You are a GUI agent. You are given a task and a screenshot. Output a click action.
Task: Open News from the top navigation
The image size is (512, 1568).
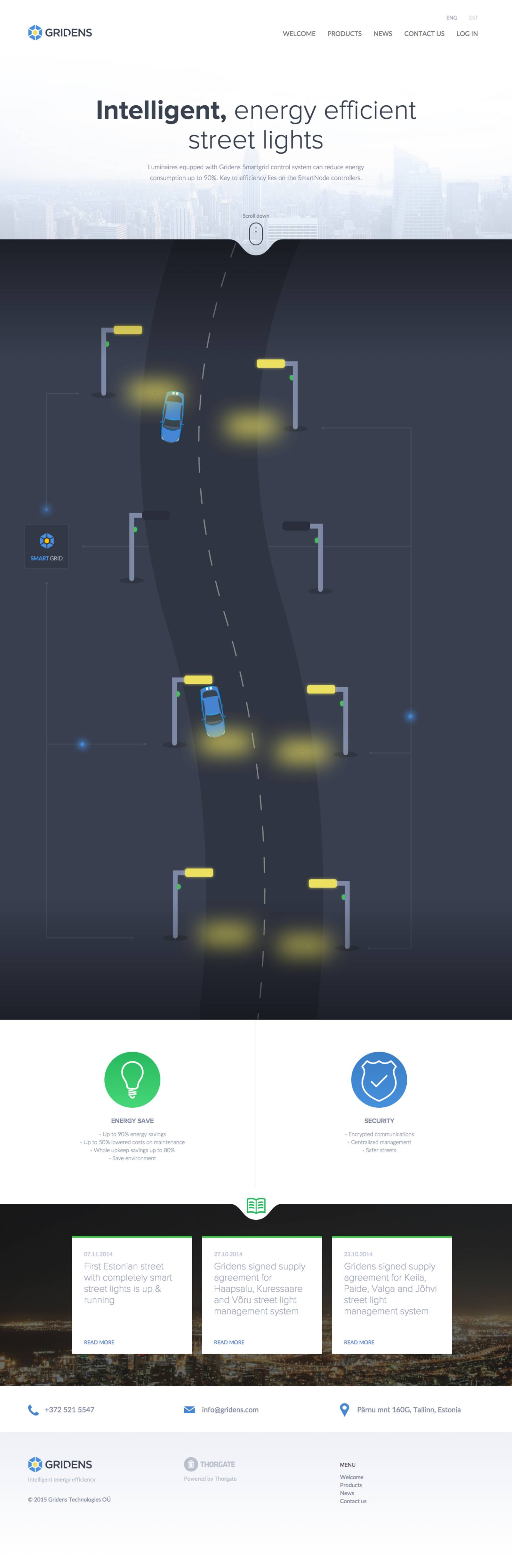pyautogui.click(x=383, y=34)
